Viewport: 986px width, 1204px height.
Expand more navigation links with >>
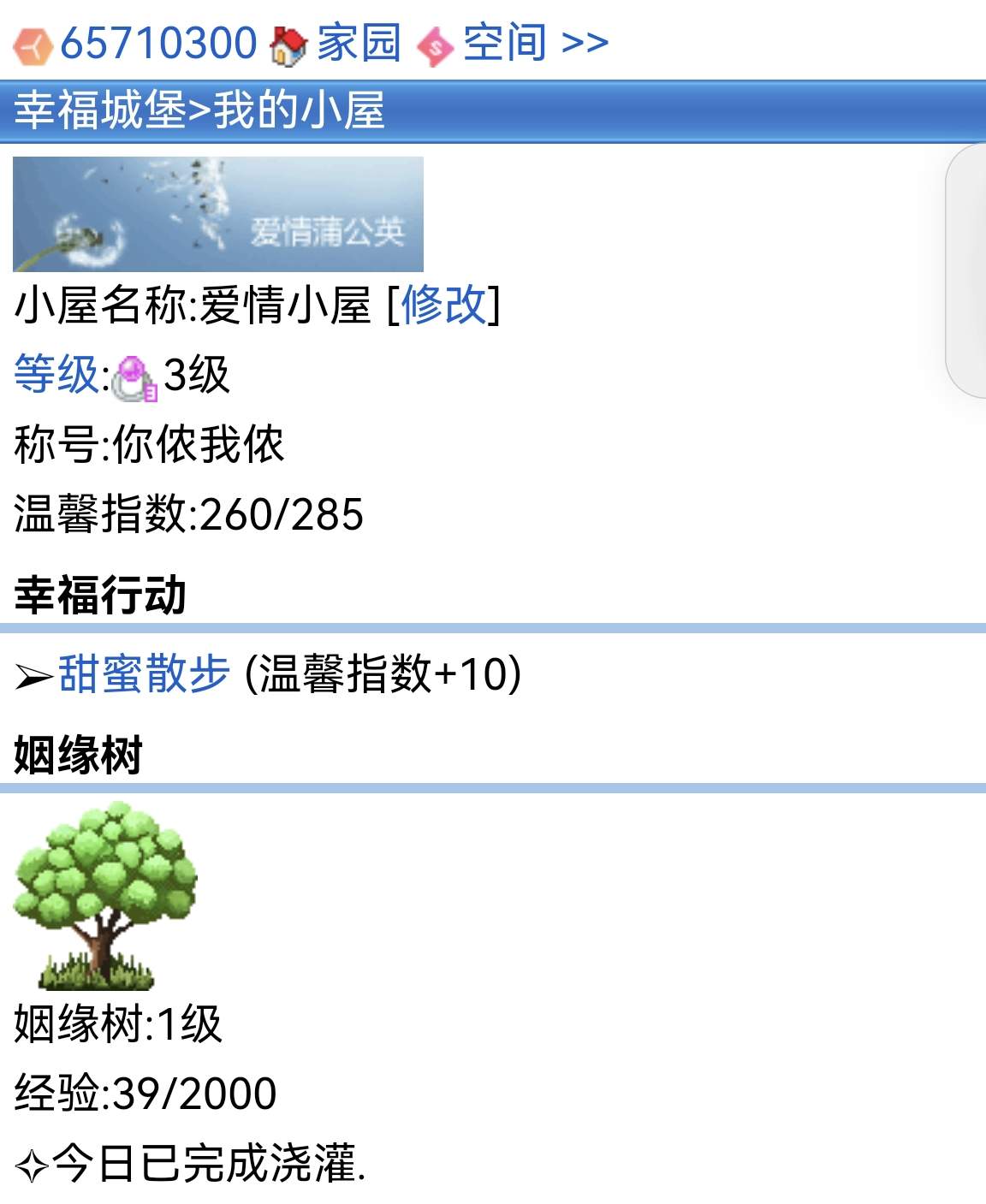[585, 43]
